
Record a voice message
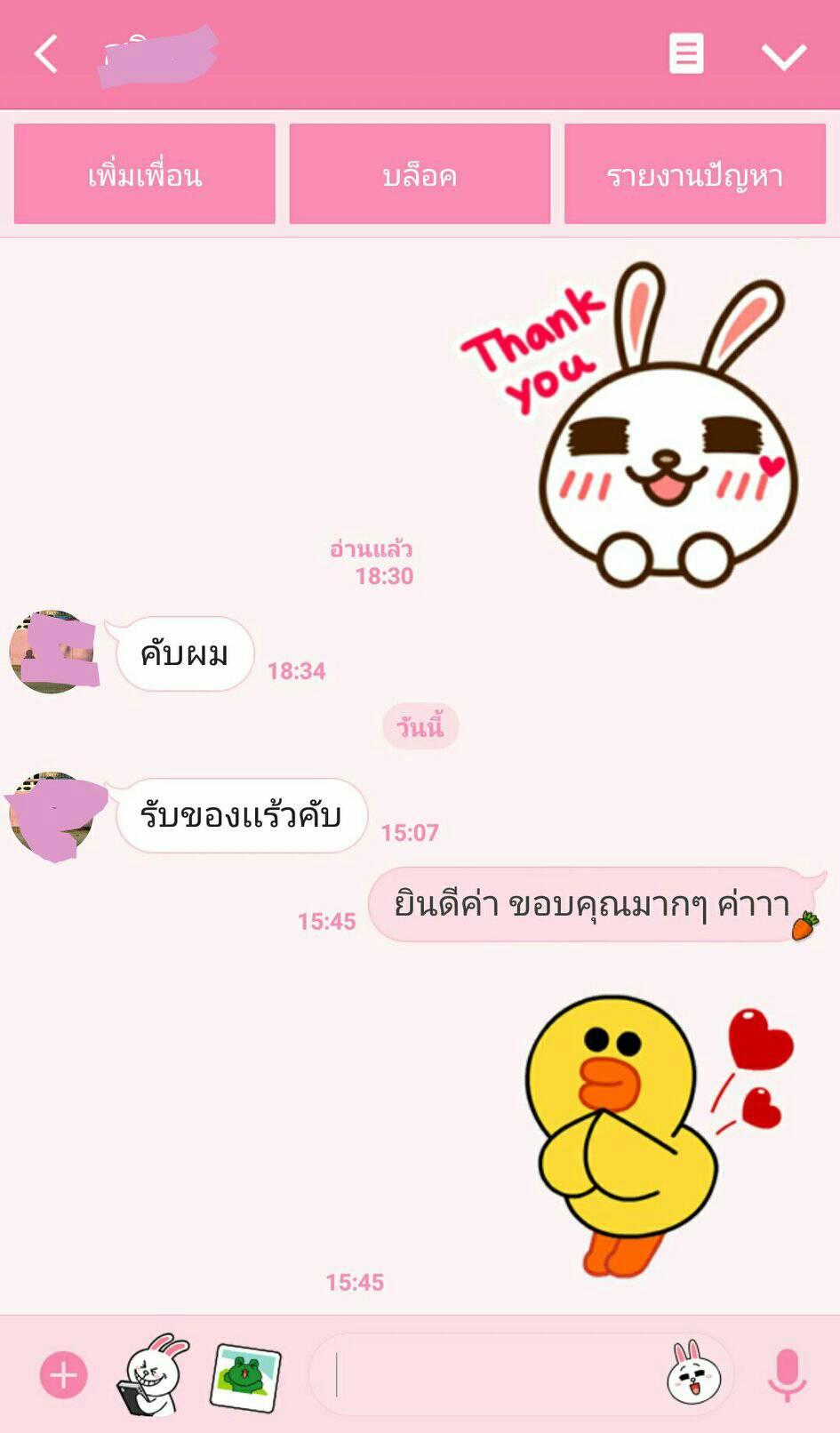click(787, 1374)
